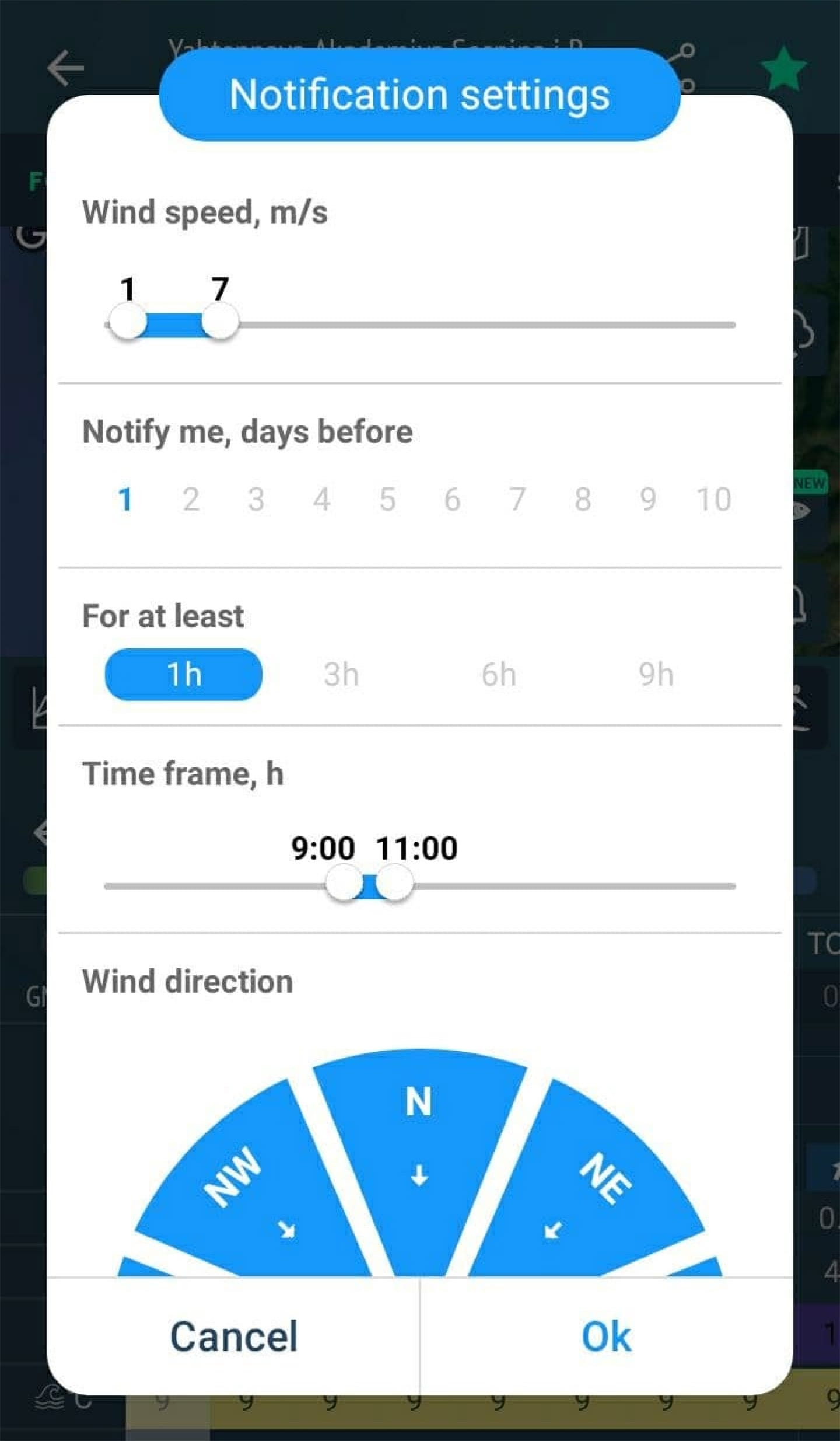
Task: Tap the 11:00 time frame handle
Action: pos(395,883)
